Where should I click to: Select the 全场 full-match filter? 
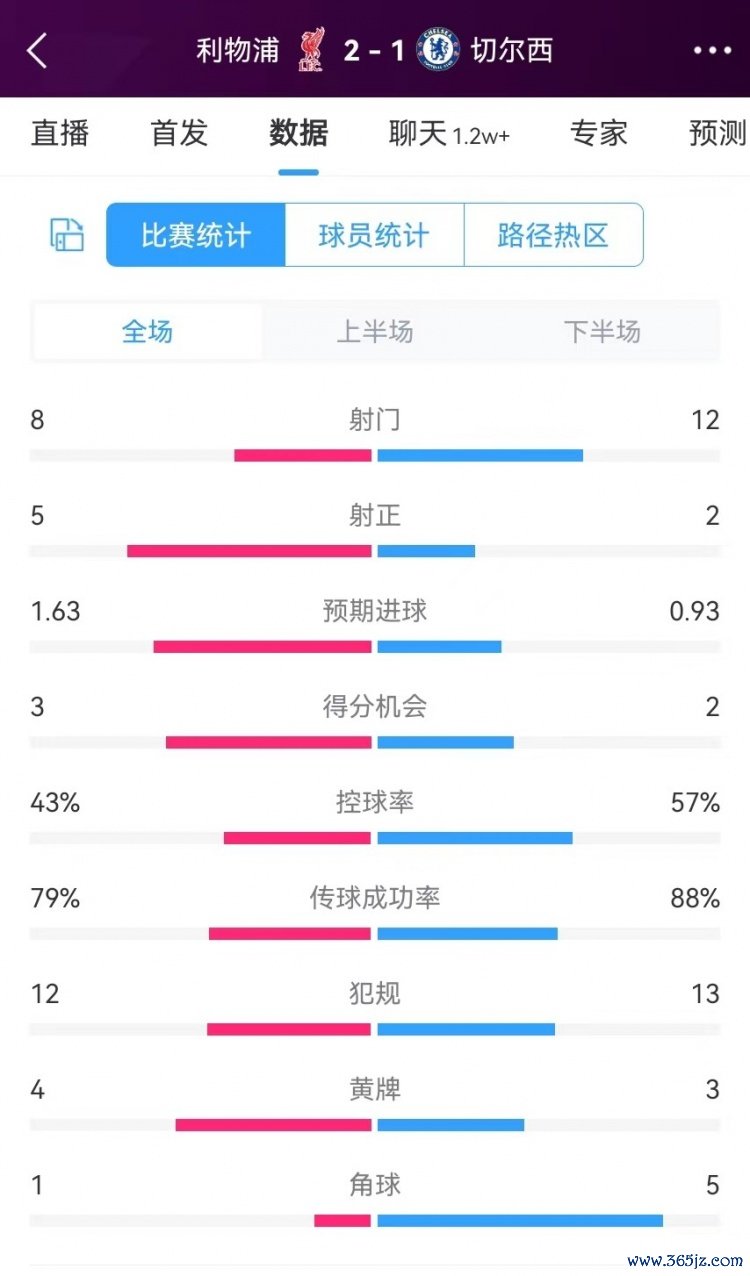148,332
